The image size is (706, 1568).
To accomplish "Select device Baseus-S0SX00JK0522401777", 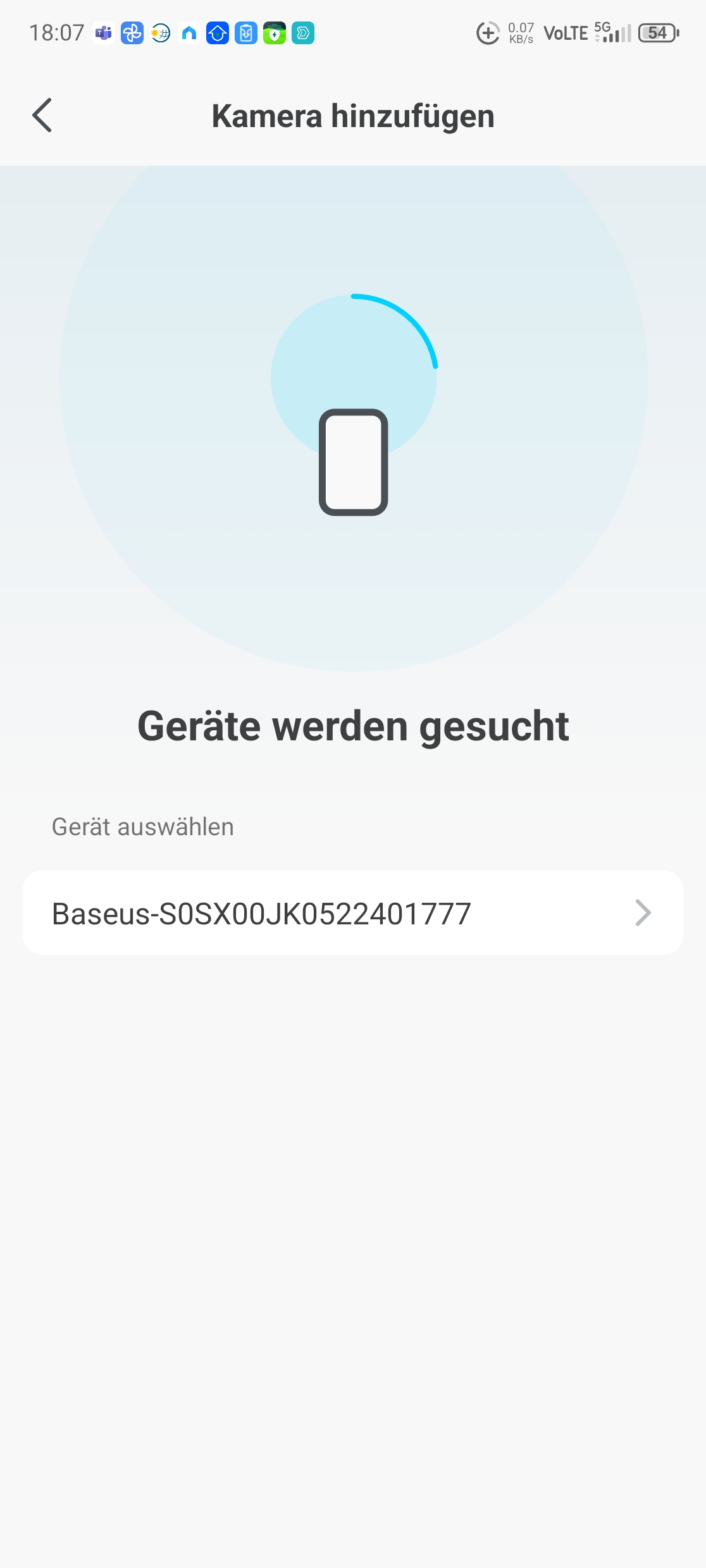I will coord(352,912).
